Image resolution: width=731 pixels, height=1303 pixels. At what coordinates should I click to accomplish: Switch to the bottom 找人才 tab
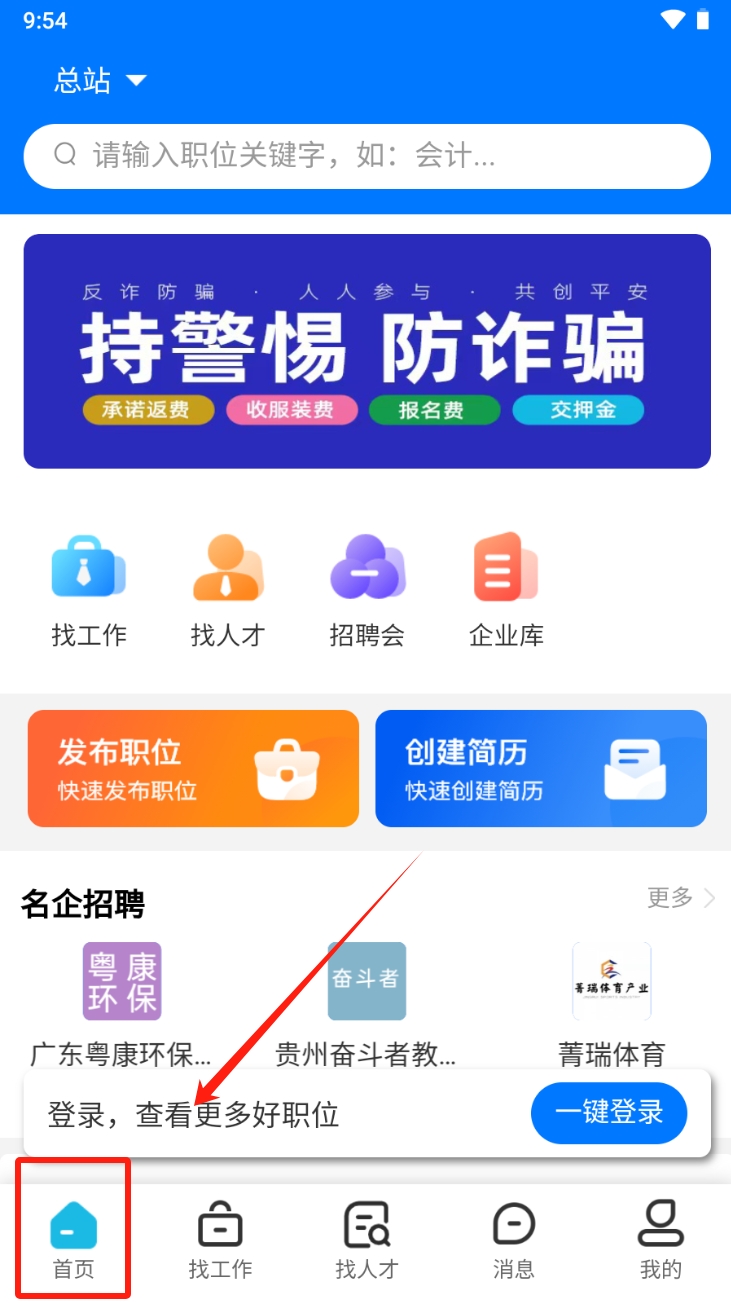click(x=367, y=1241)
